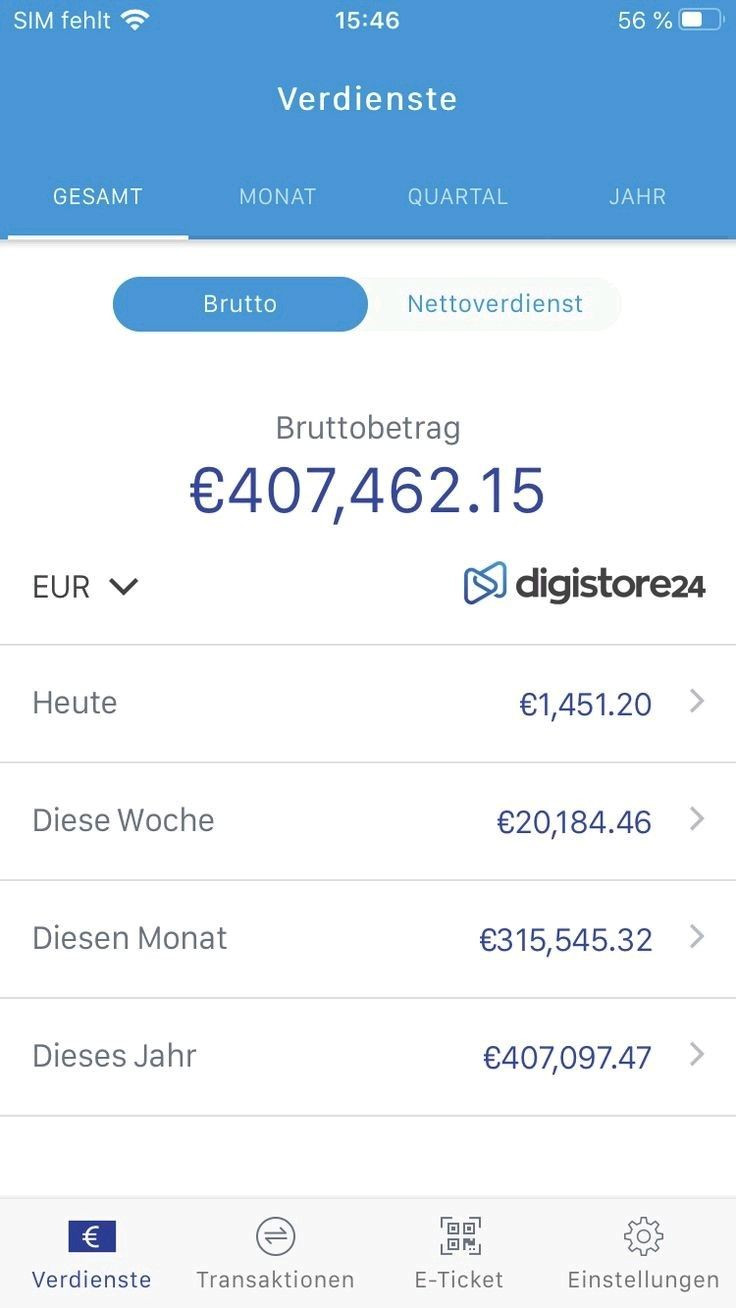This screenshot has width=736, height=1308.
Task: Switch to the Monat tab
Action: (x=277, y=197)
